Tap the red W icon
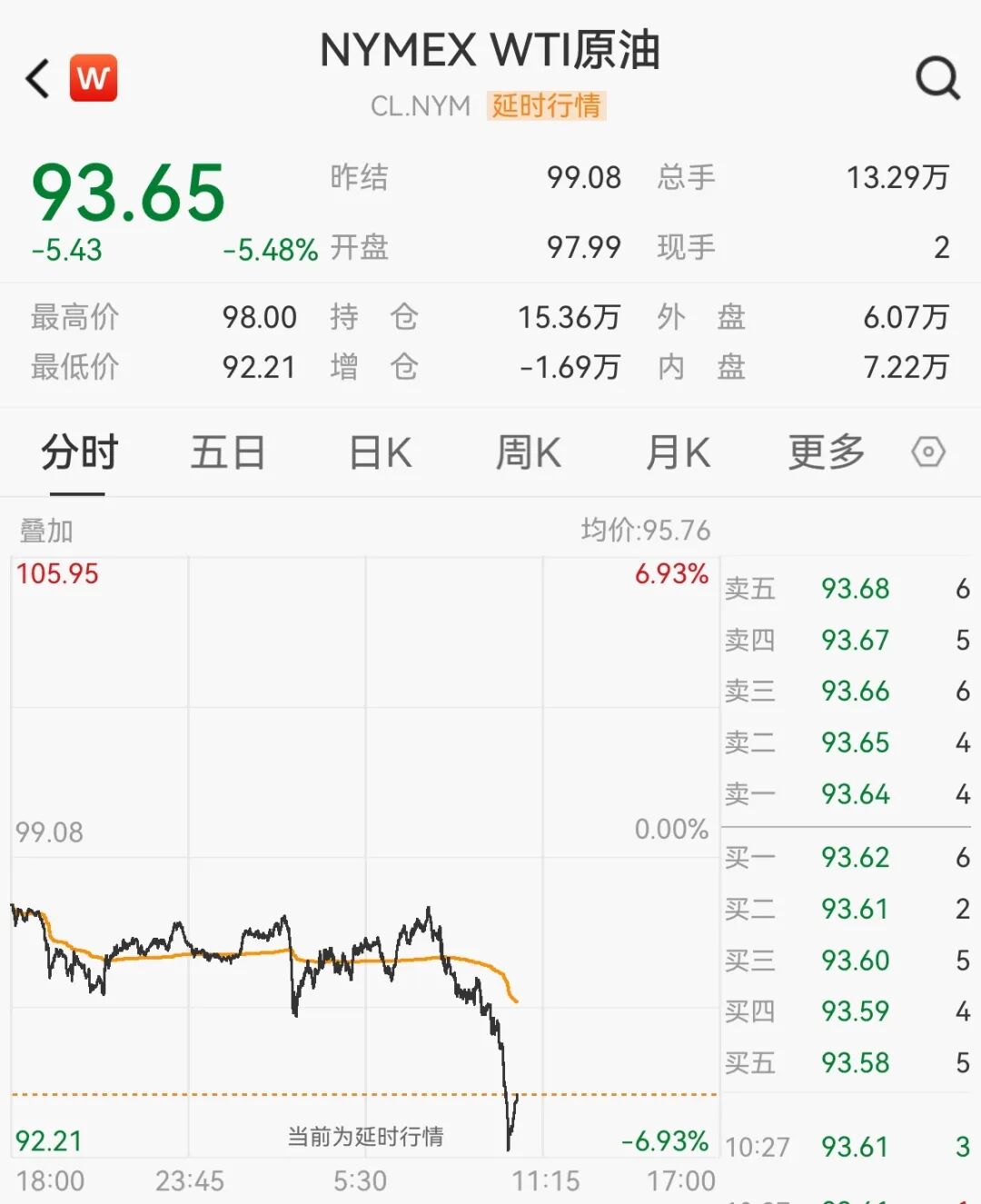981x1204 pixels. (94, 78)
